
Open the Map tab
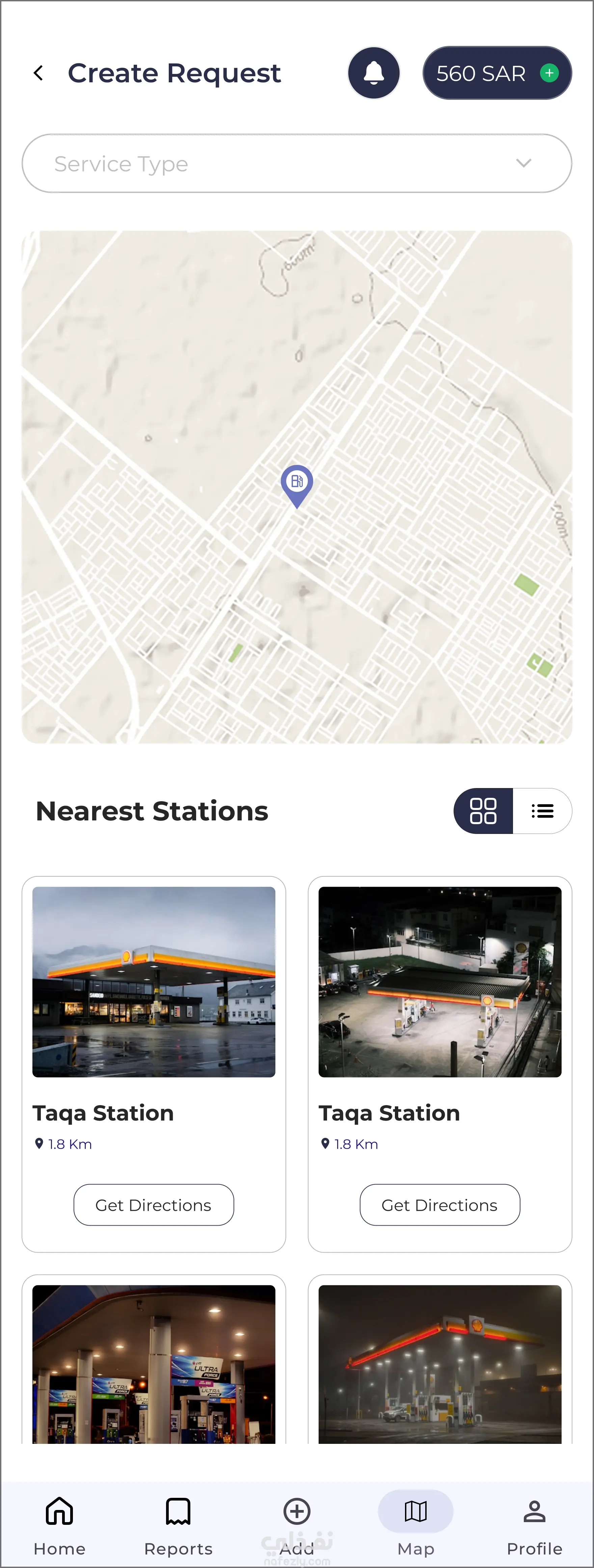[415, 1525]
